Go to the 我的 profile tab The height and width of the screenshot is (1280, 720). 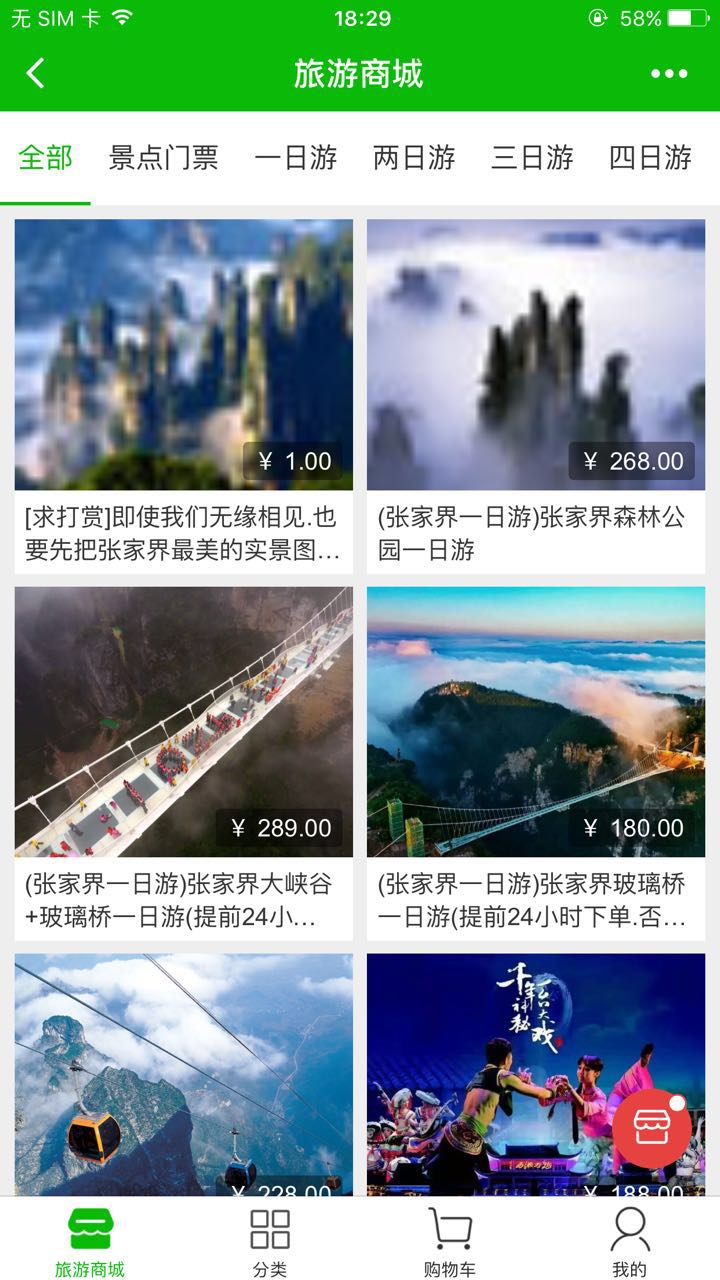point(630,1242)
